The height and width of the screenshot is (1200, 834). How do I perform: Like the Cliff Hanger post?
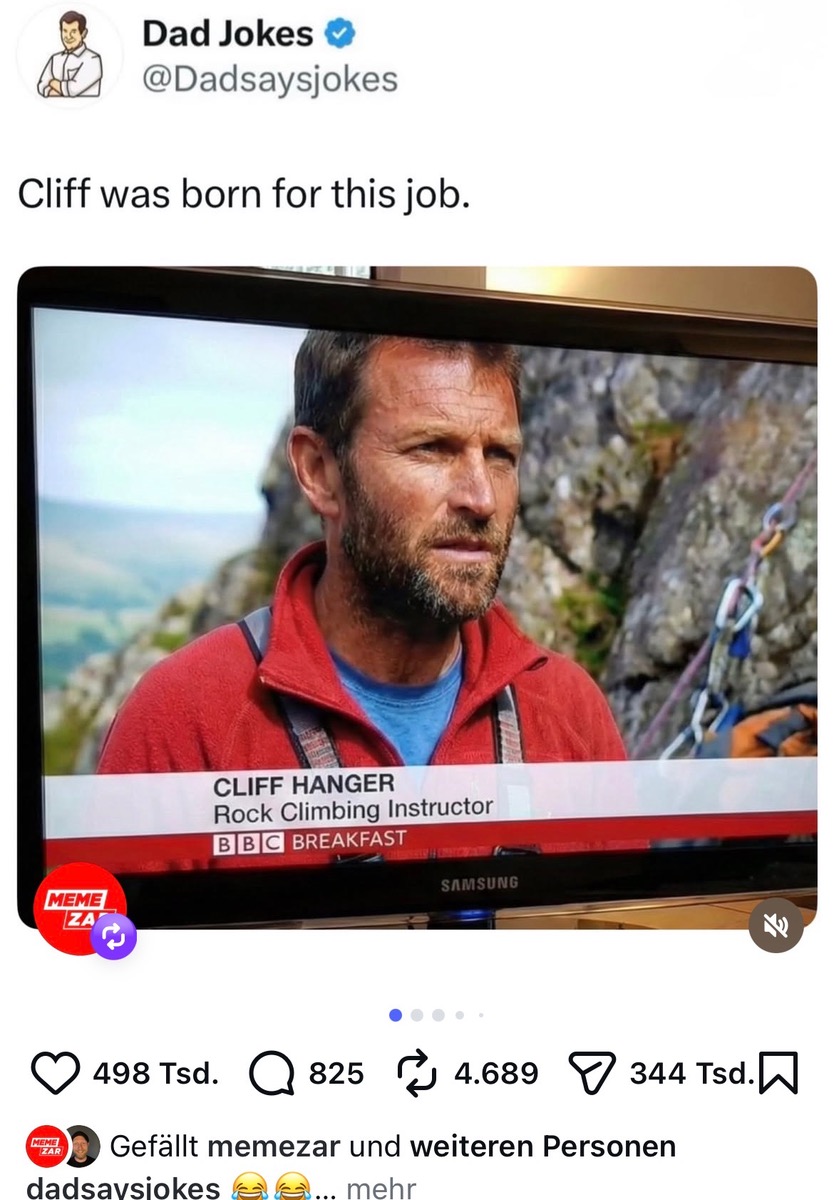tap(57, 1073)
